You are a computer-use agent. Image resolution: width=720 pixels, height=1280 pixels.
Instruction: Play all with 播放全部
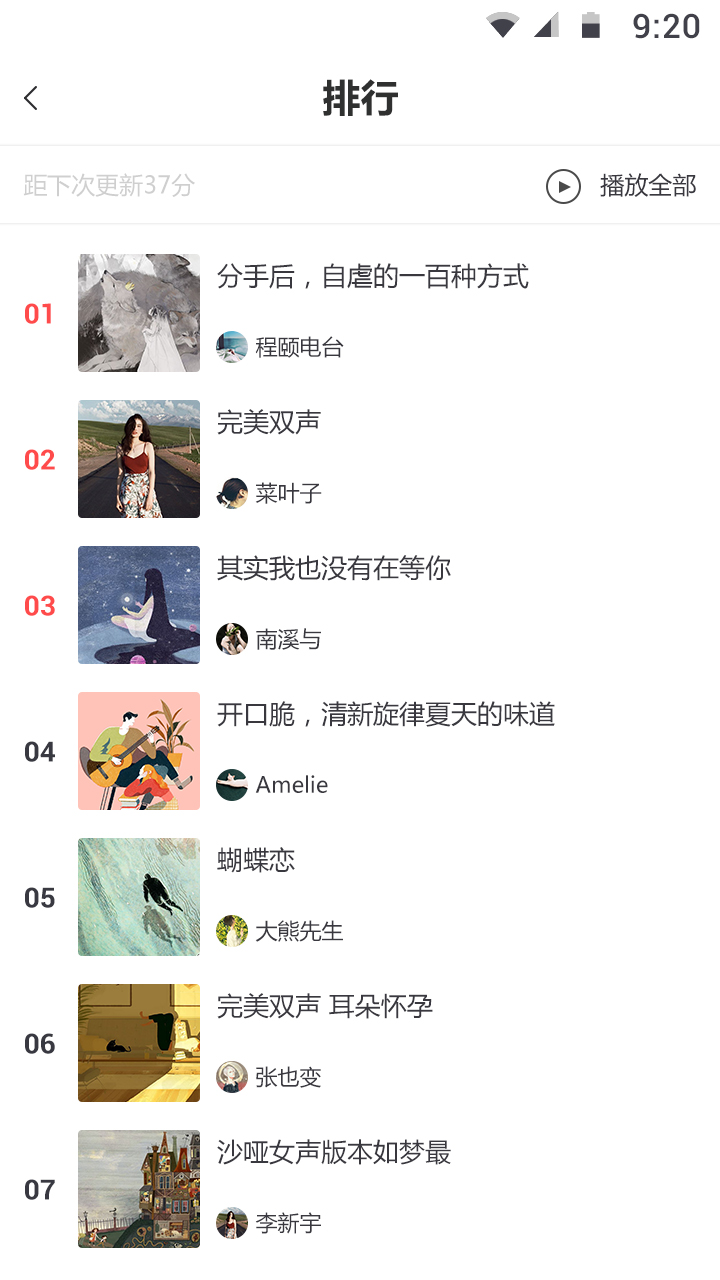click(x=621, y=186)
